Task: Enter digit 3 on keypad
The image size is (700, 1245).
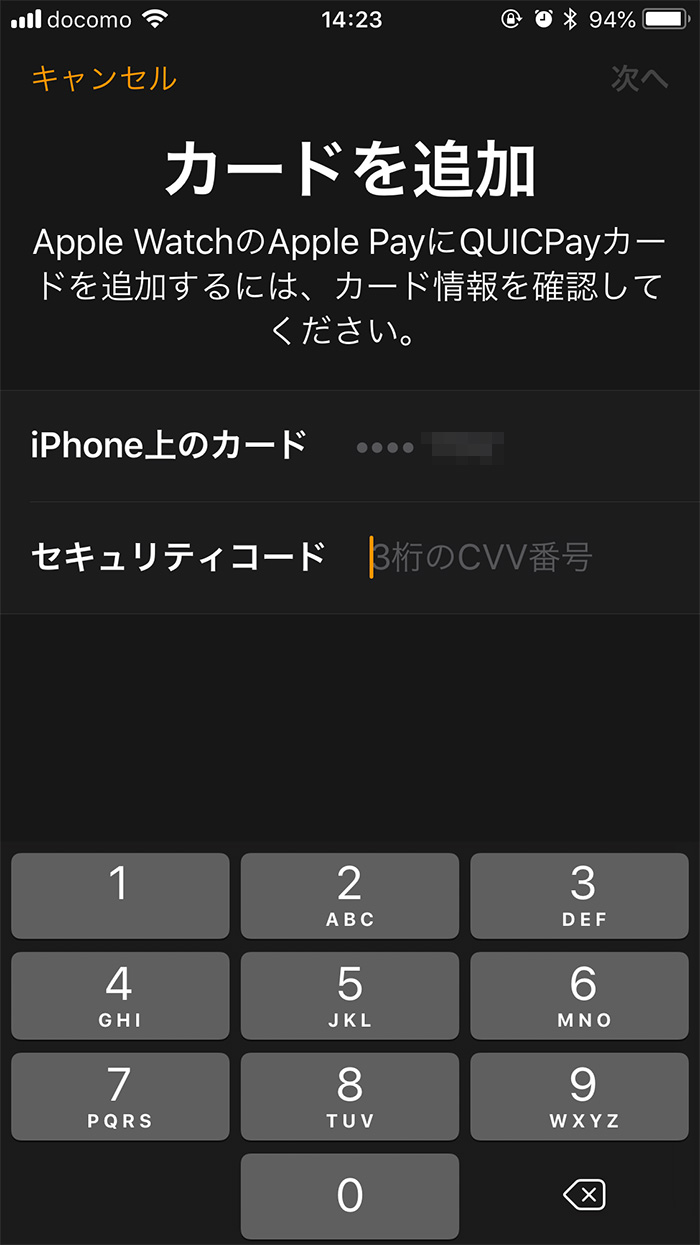Action: 580,896
